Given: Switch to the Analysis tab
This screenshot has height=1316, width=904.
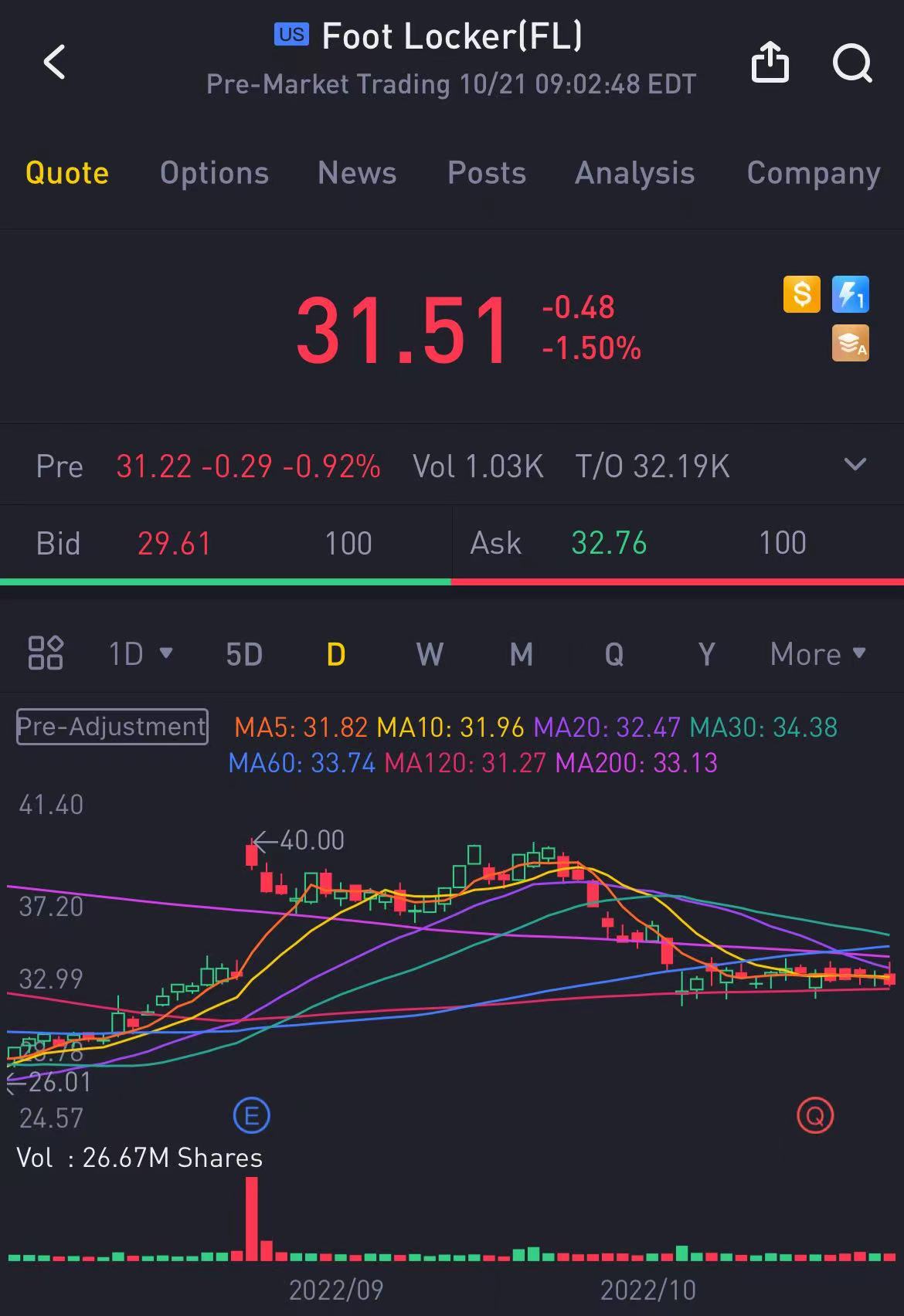Looking at the screenshot, I should pyautogui.click(x=634, y=173).
